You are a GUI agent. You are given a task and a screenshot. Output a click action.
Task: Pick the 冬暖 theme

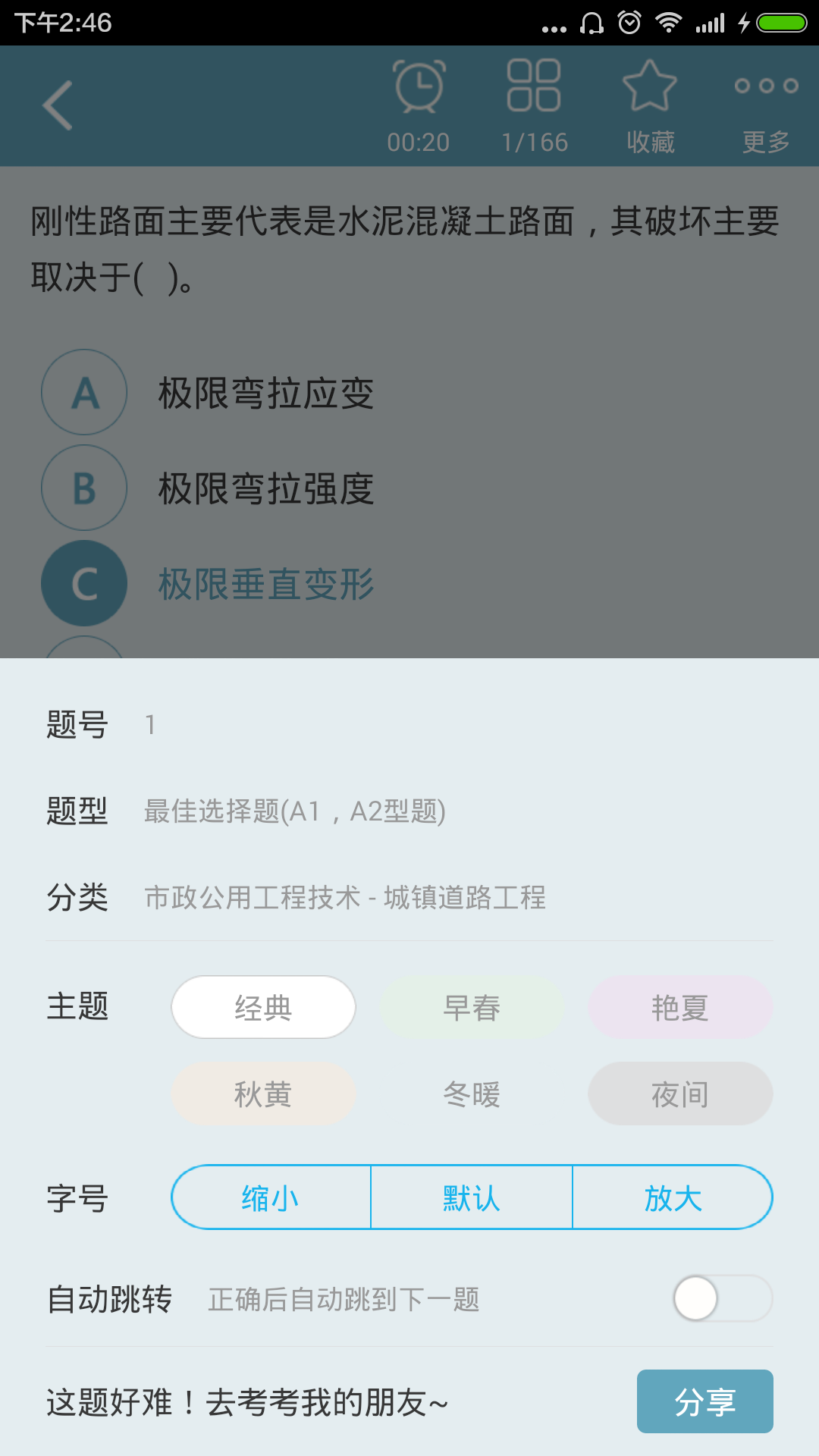click(472, 1094)
